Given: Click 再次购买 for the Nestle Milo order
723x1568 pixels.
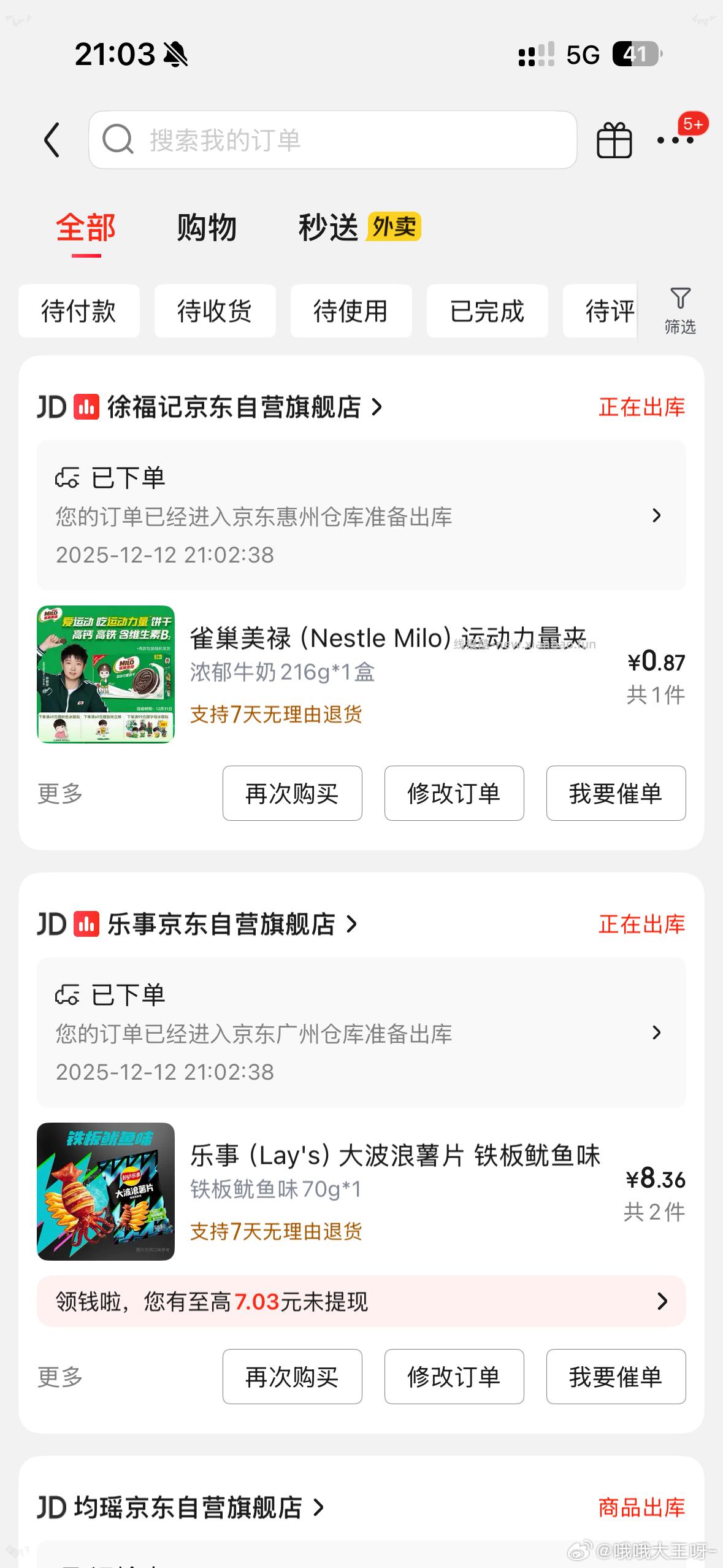Looking at the screenshot, I should (x=292, y=793).
